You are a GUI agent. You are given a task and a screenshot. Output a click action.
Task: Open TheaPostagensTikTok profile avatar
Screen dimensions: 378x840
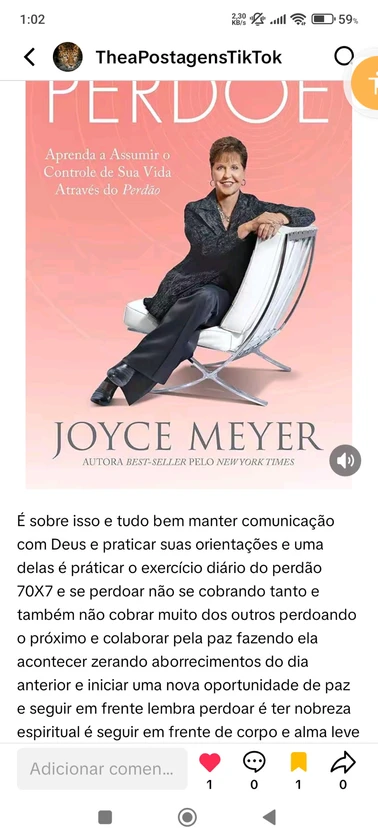point(67,57)
